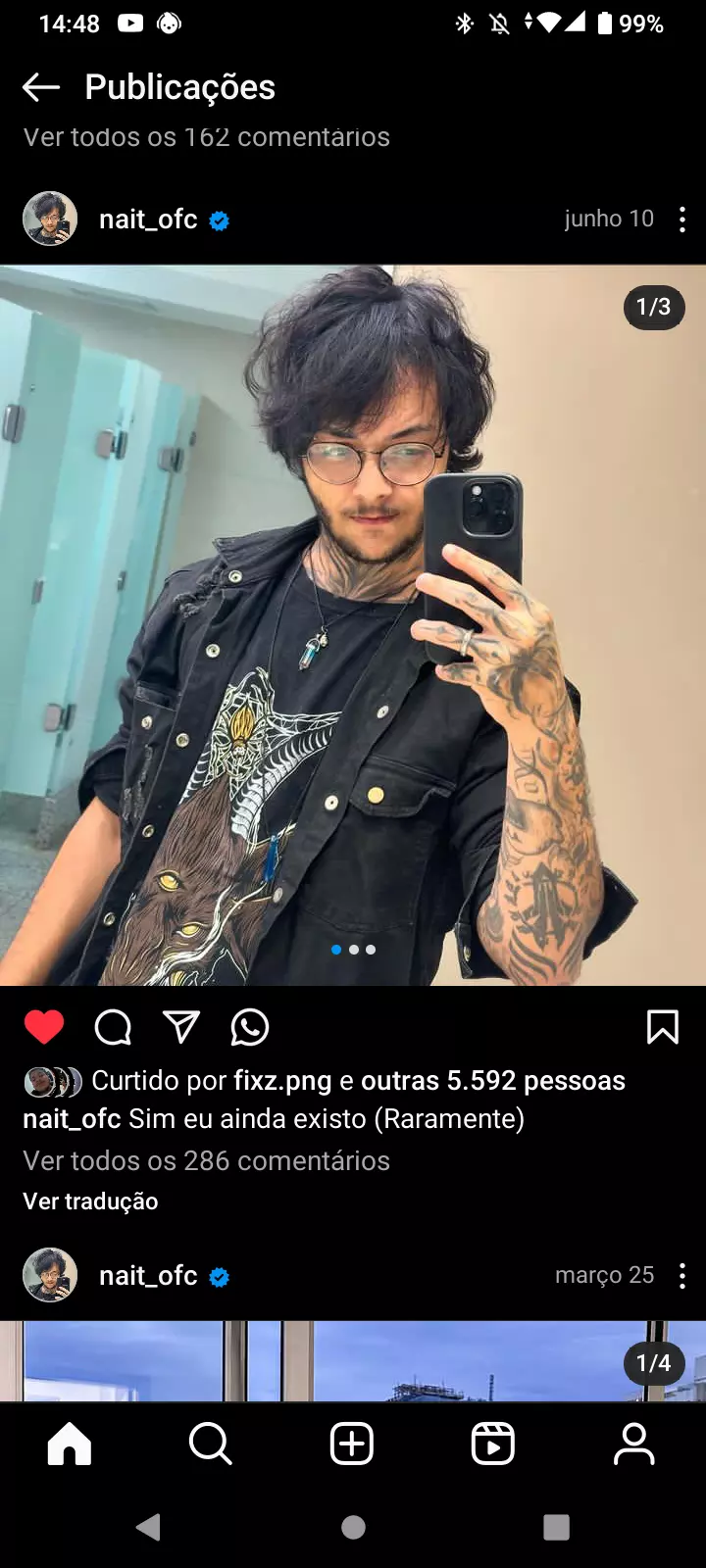Switch to the Home tab

(x=70, y=1444)
